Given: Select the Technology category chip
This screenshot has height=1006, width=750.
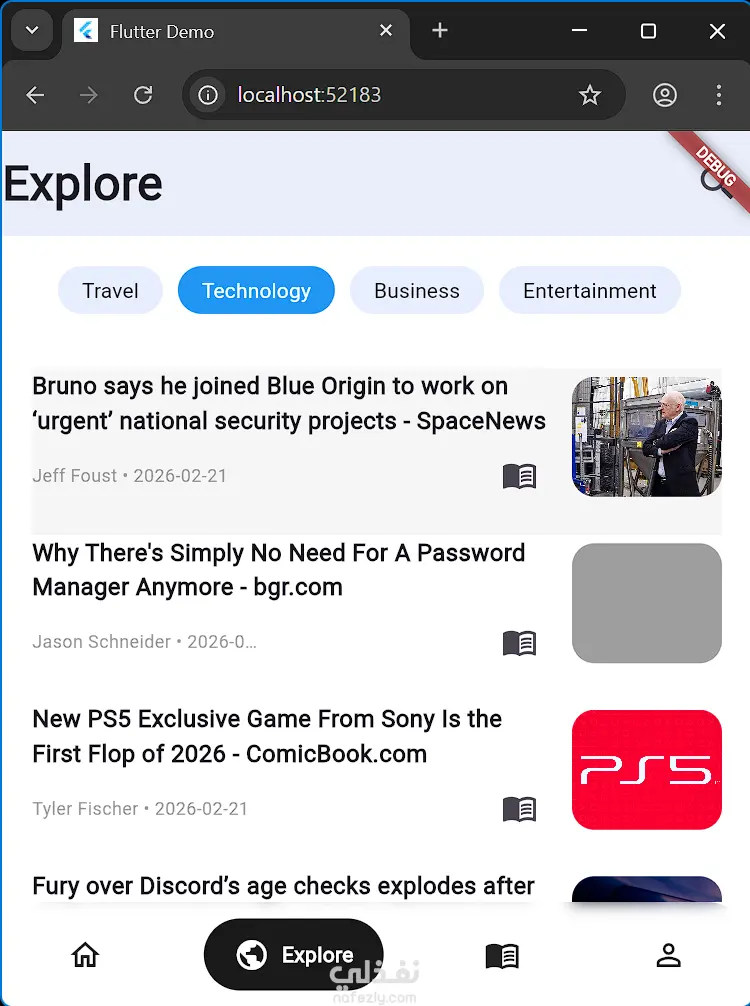Looking at the screenshot, I should 256,291.
